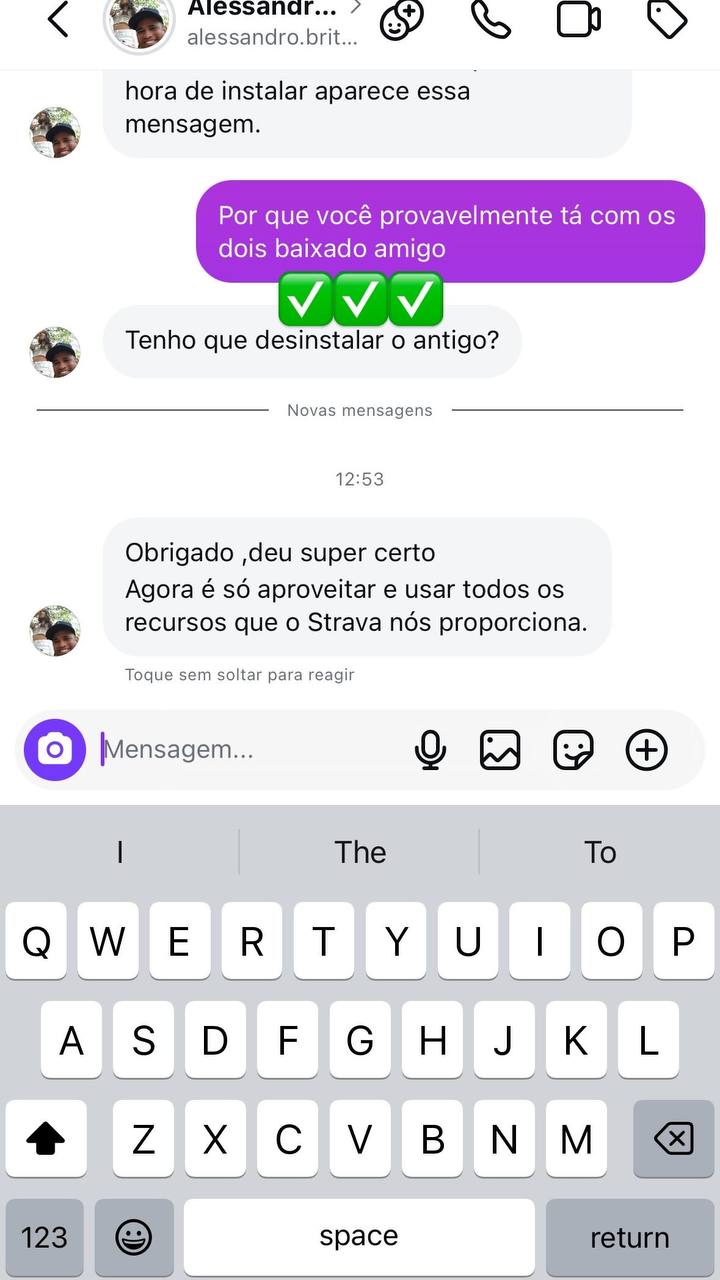The height and width of the screenshot is (1280, 720).
Task: Tap the keyboard backspace key
Action: click(673, 1138)
